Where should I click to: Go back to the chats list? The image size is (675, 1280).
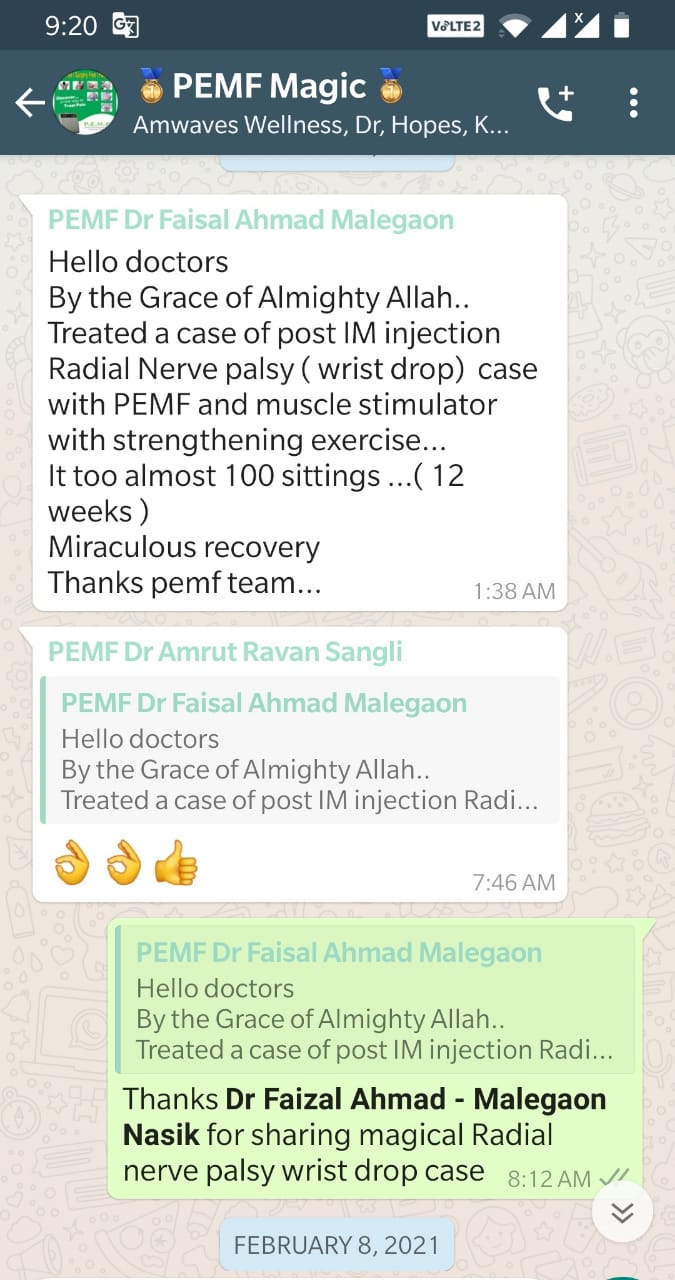click(28, 103)
